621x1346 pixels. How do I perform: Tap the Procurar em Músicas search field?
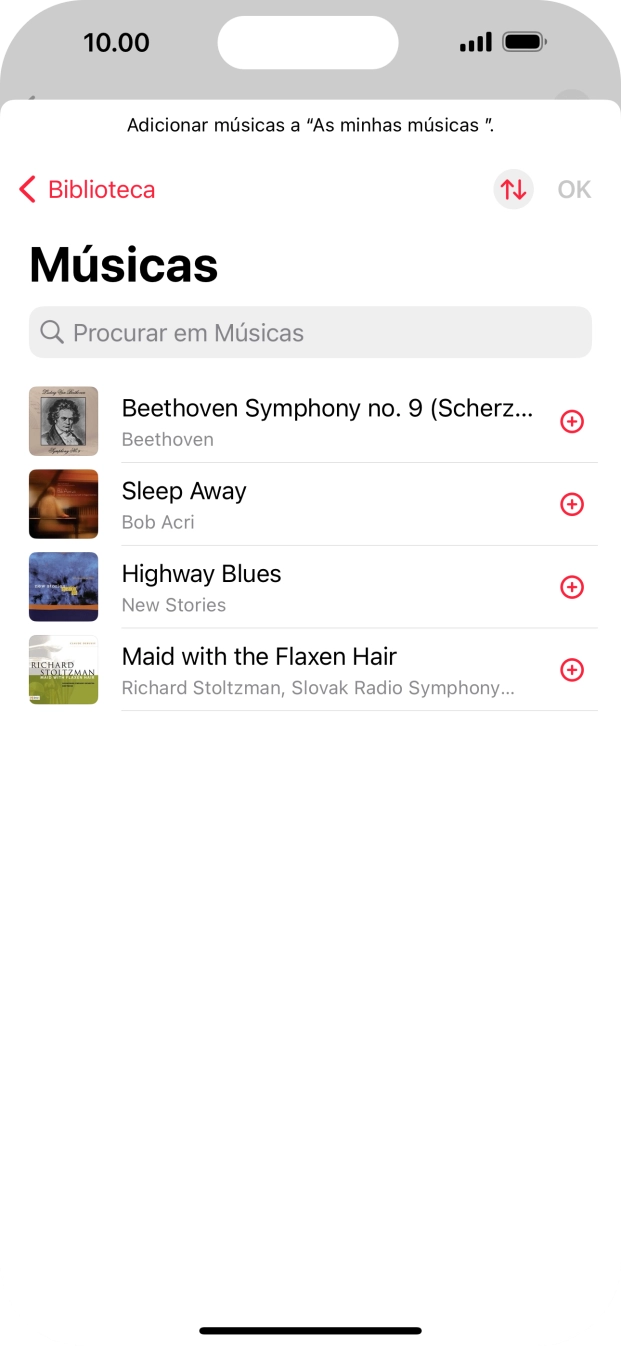tap(310, 332)
